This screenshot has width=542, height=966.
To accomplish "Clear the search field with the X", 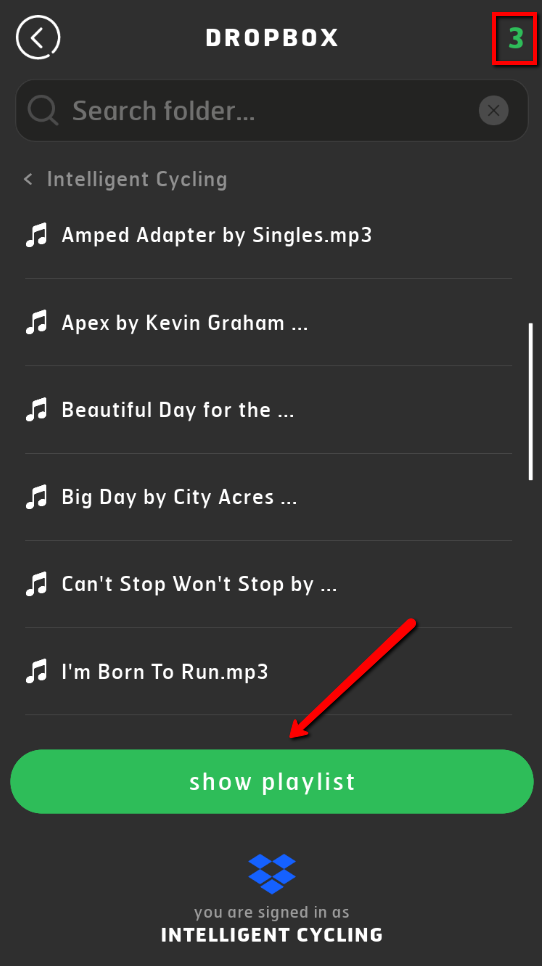I will coord(493,111).
